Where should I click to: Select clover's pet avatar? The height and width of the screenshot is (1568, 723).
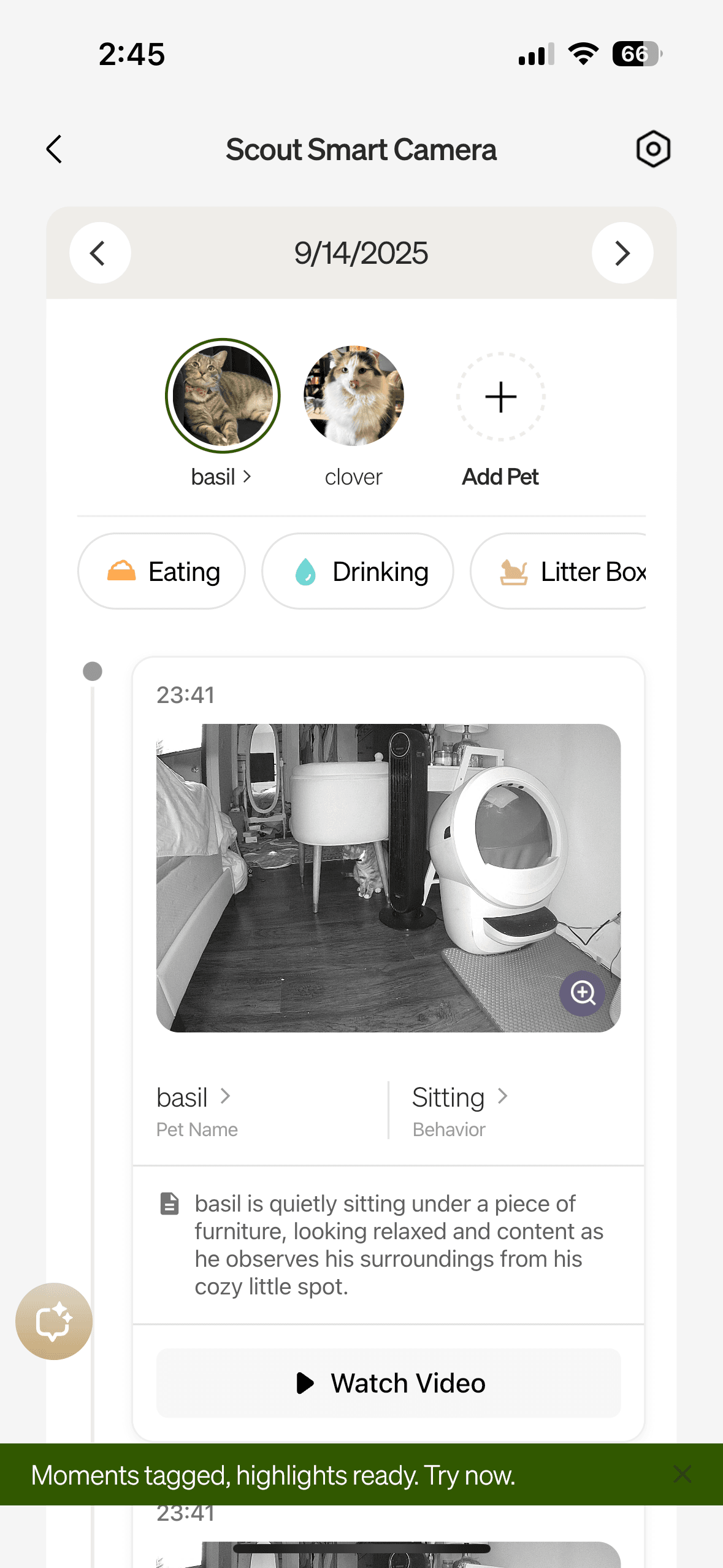354,396
